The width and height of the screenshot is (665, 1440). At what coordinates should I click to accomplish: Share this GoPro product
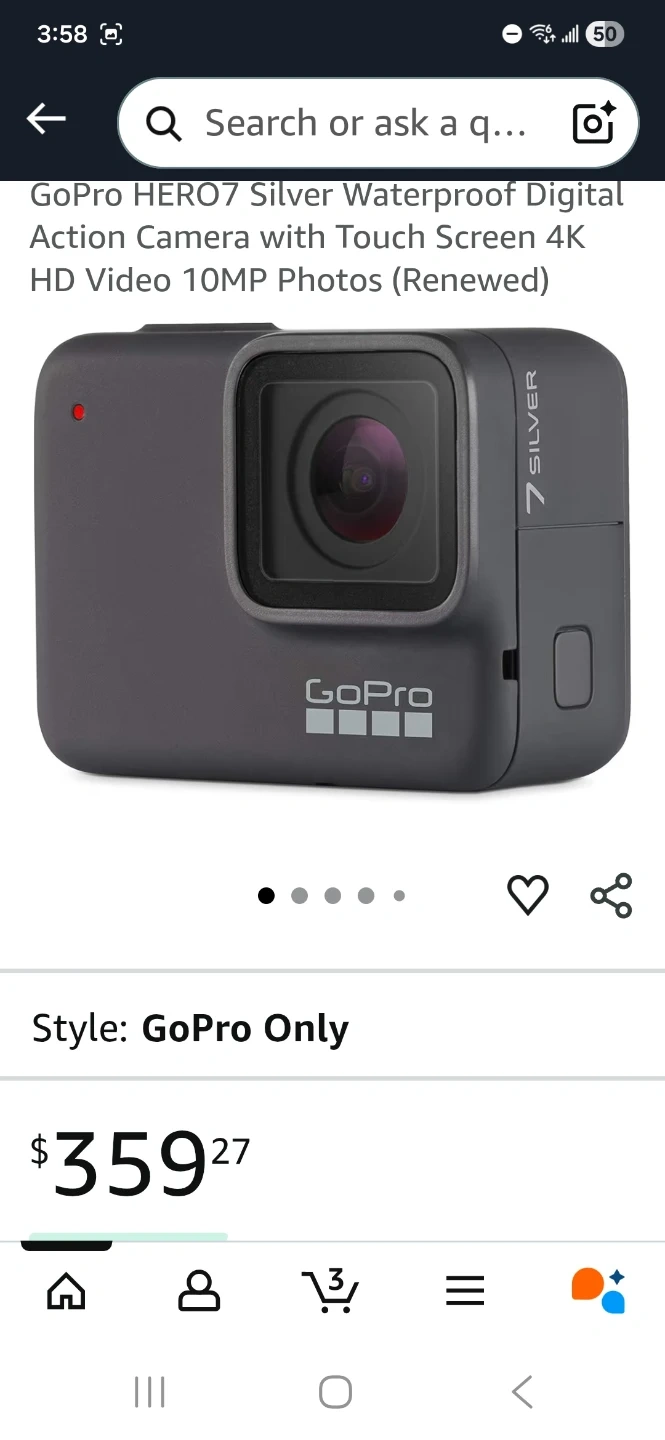611,895
